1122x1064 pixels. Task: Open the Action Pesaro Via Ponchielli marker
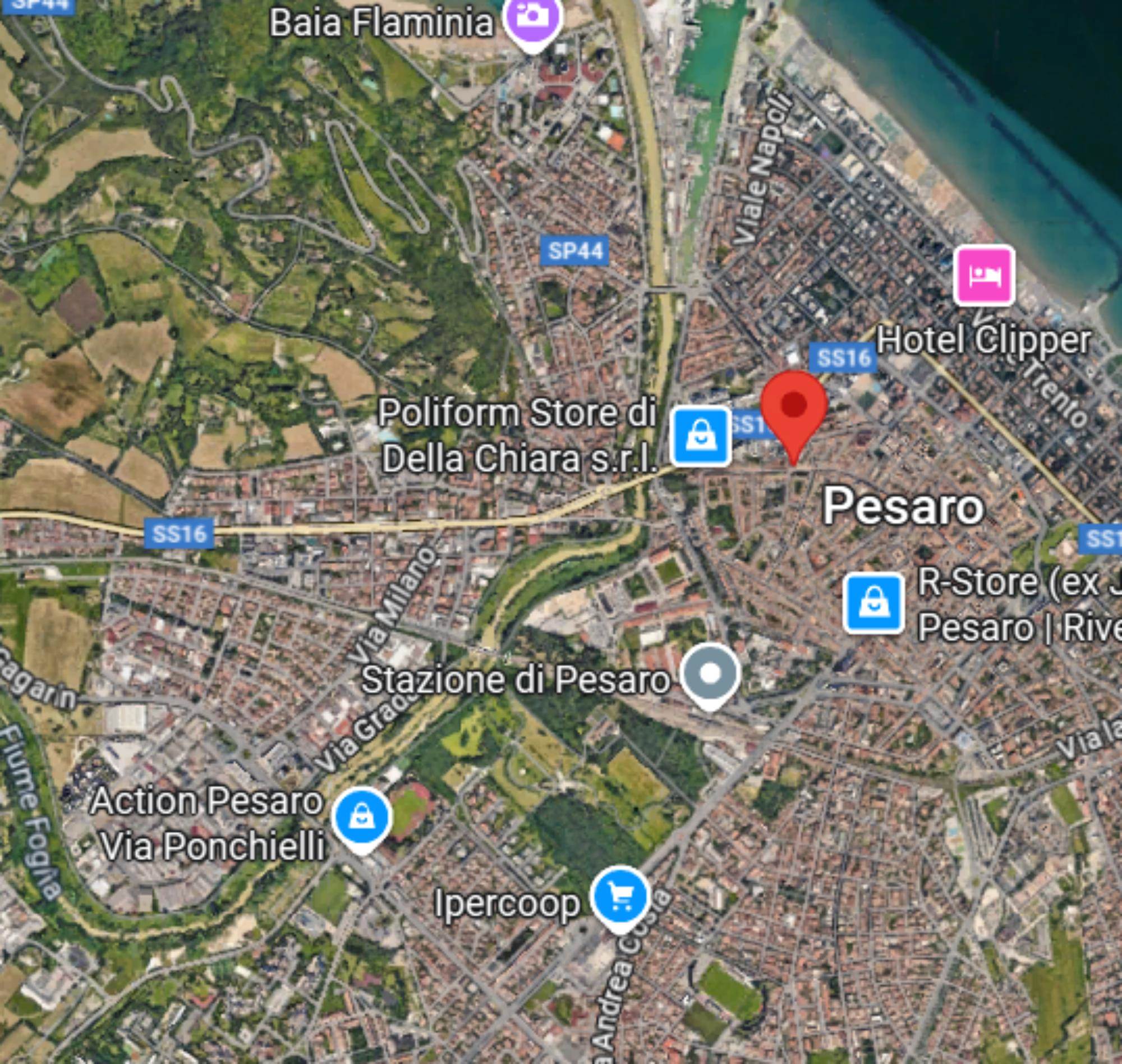point(361,816)
